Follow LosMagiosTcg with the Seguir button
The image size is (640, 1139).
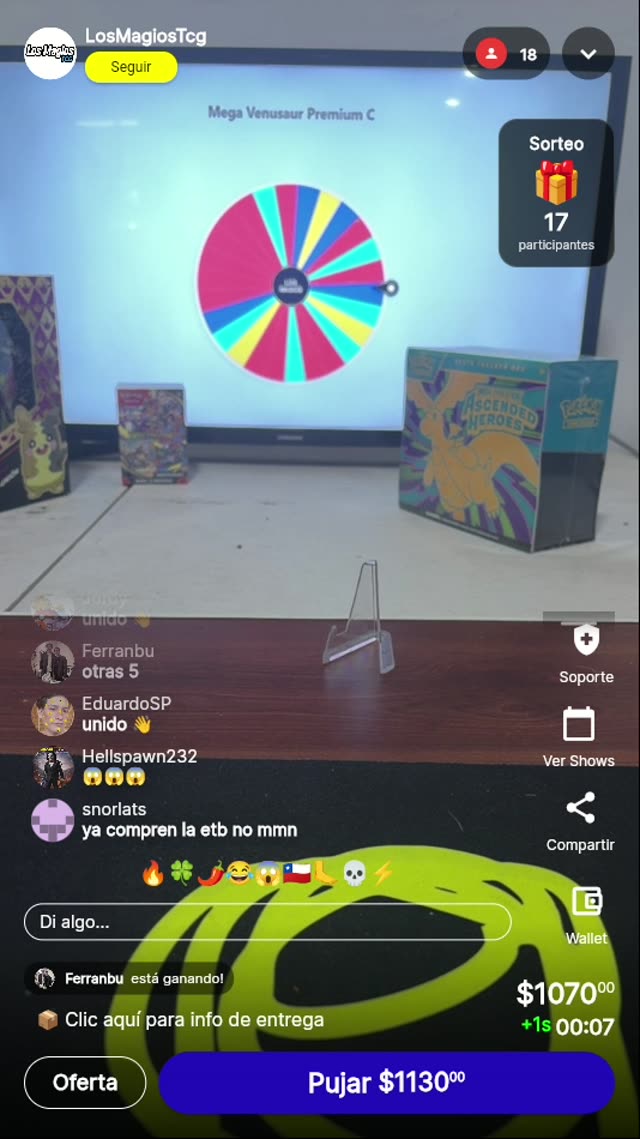[x=131, y=67]
